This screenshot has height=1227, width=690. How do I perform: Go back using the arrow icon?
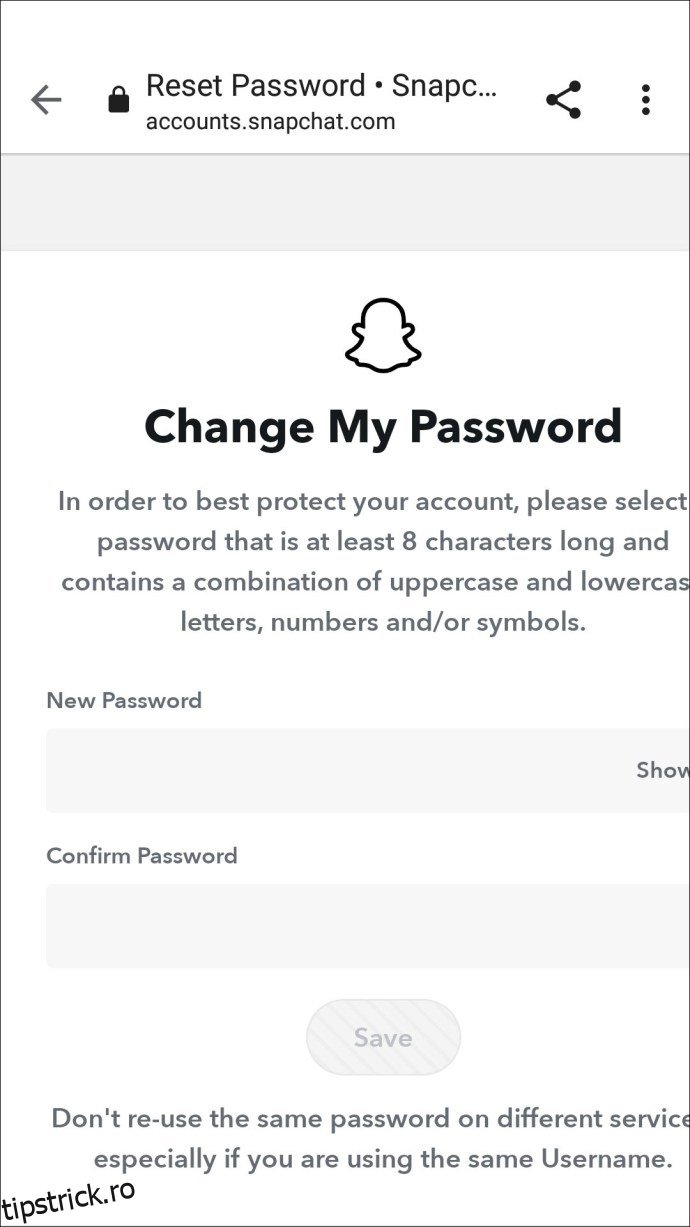point(46,100)
